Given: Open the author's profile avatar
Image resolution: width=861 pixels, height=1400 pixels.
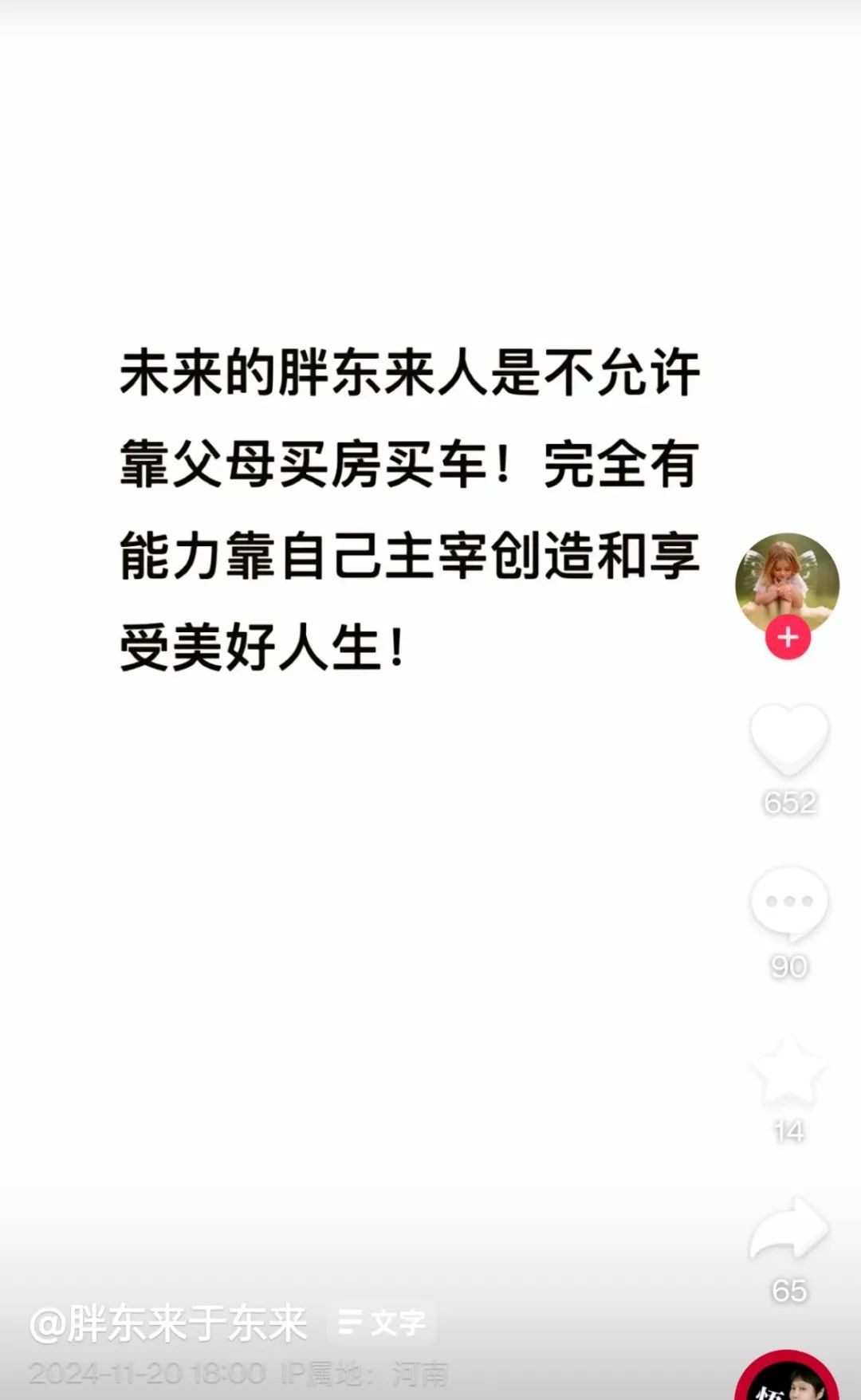Looking at the screenshot, I should [787, 582].
